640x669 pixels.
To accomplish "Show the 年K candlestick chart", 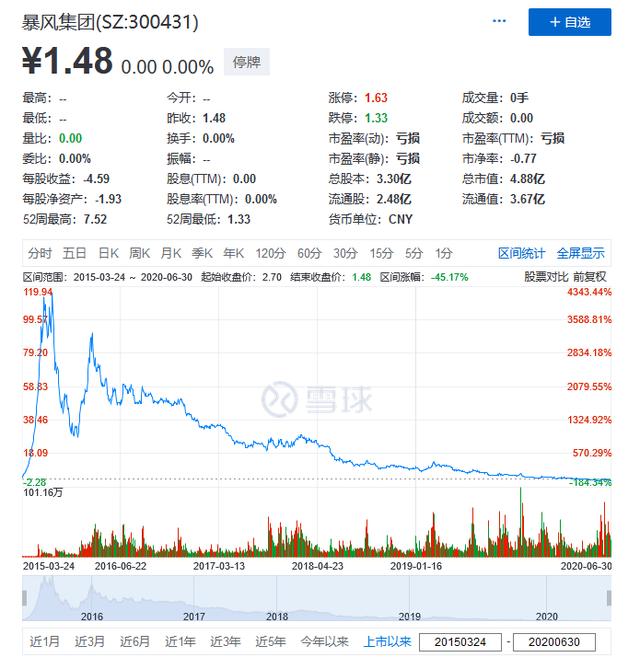I will (x=234, y=253).
